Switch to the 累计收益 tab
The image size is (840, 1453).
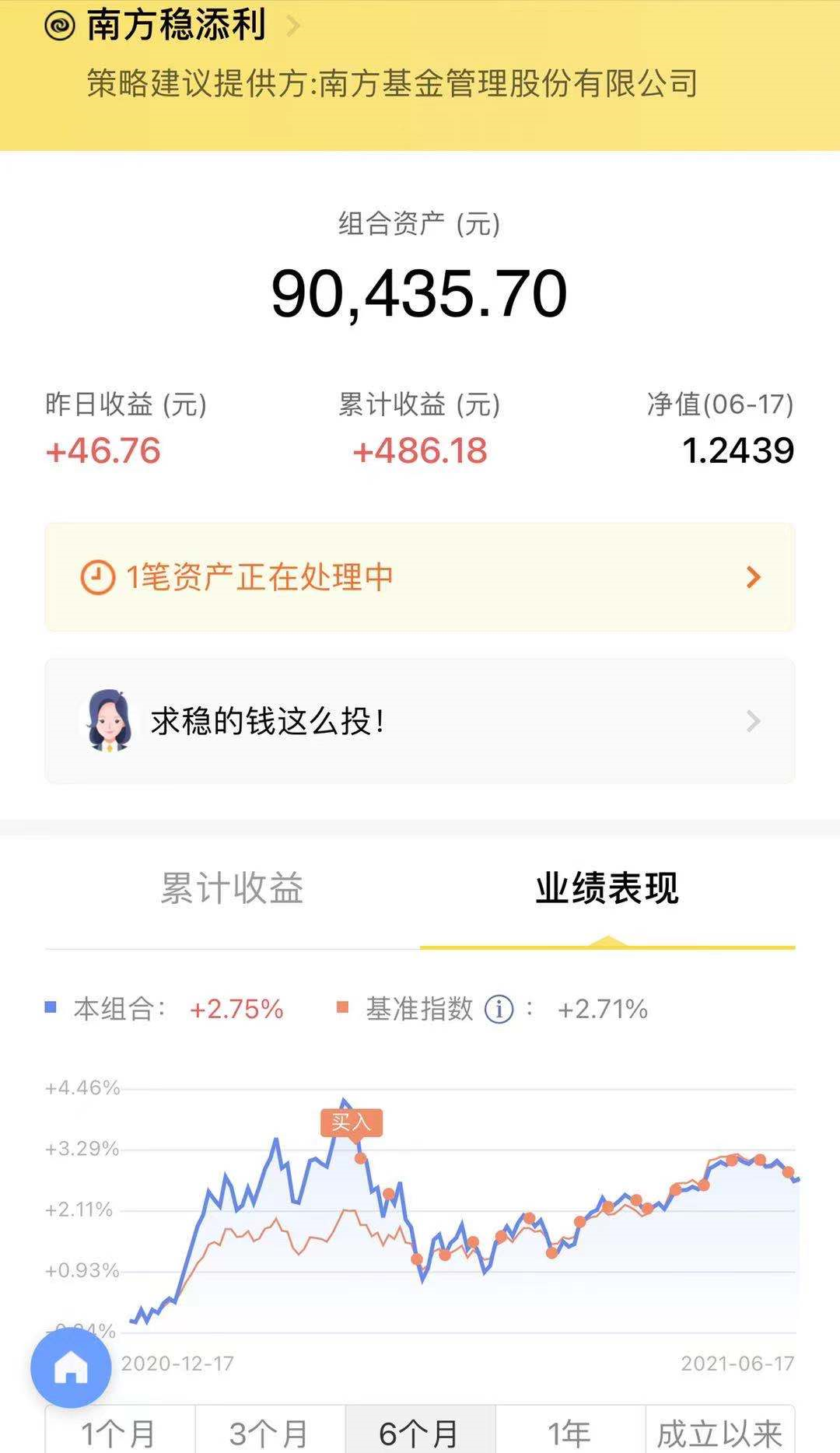coord(232,888)
